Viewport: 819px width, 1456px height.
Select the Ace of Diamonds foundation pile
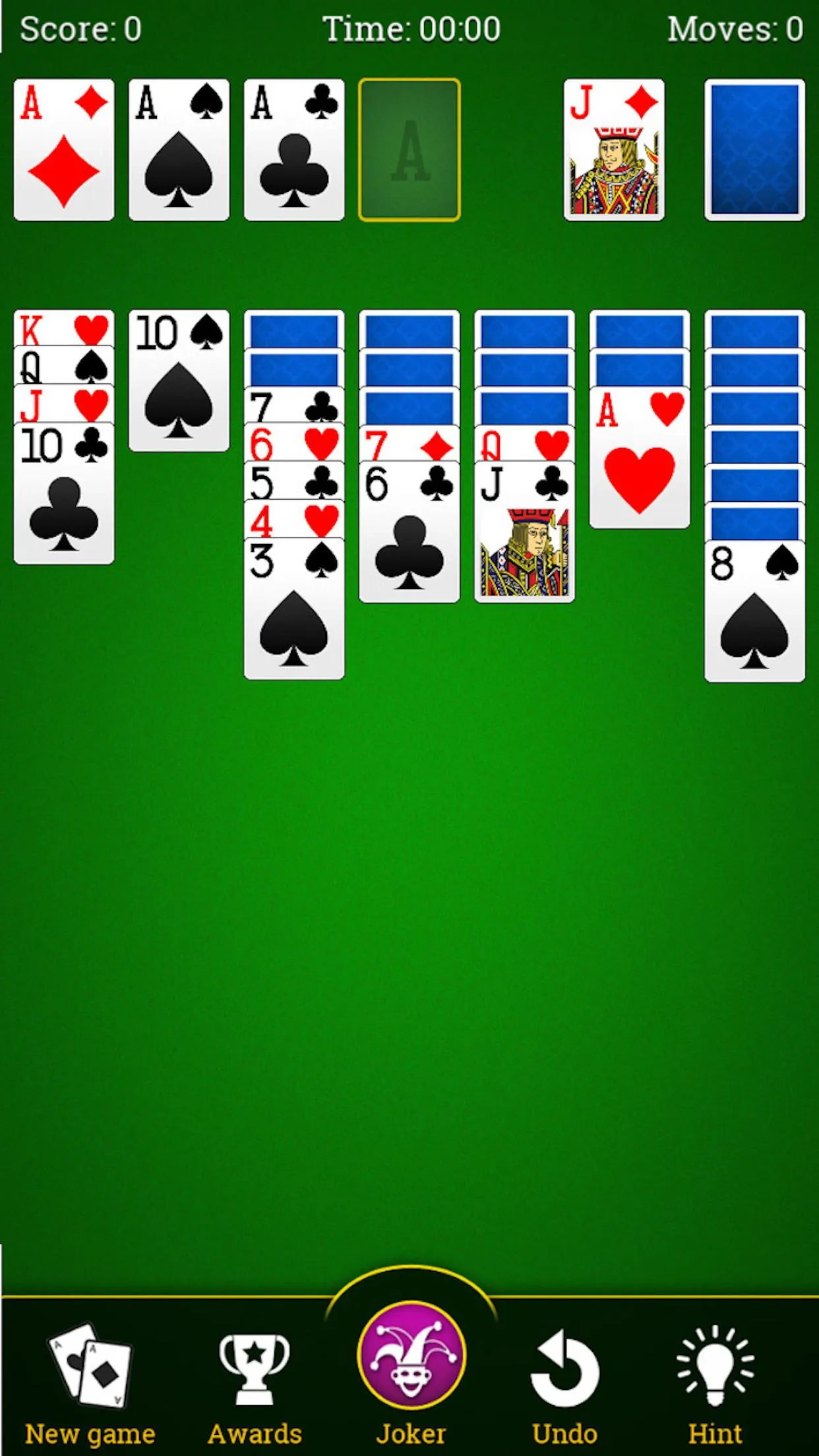64,148
